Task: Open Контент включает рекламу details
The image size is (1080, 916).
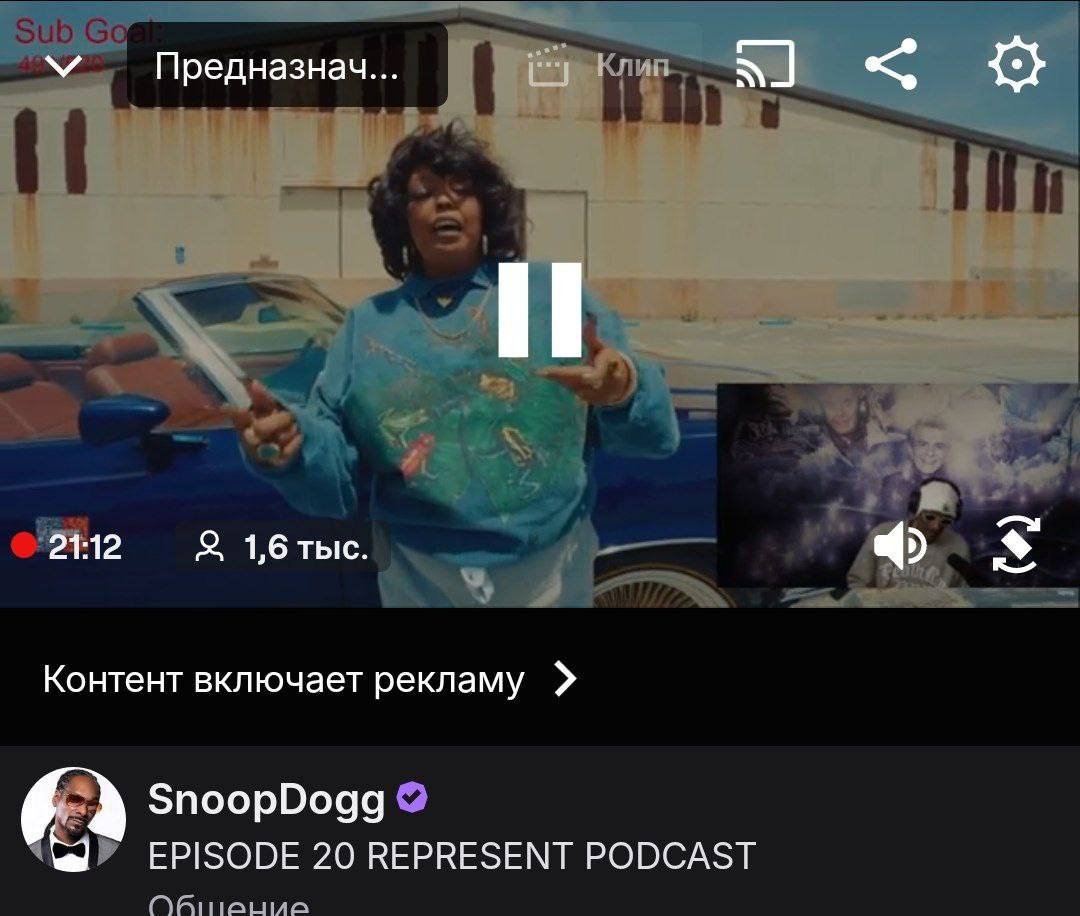Action: 310,680
